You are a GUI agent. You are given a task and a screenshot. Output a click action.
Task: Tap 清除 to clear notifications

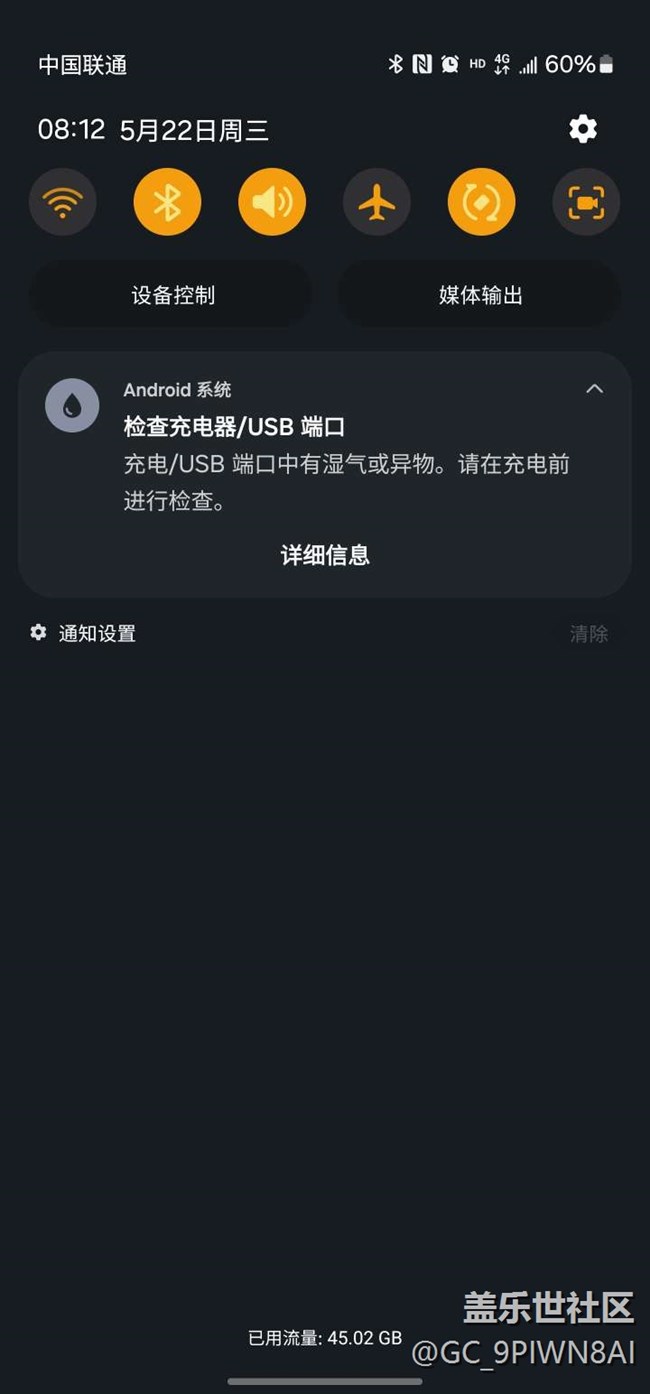(x=588, y=633)
